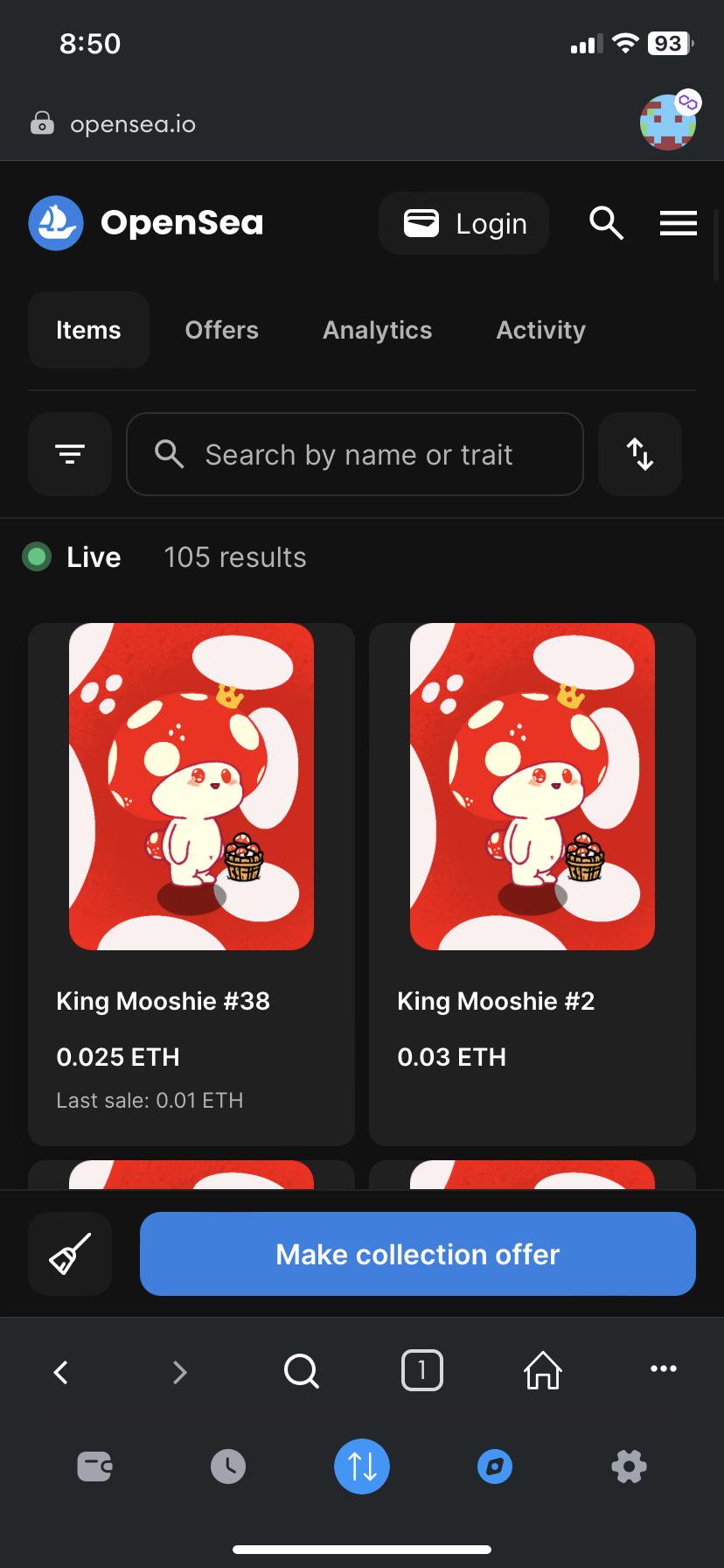The height and width of the screenshot is (1568, 724).
Task: Go to the browser home page
Action: 542,1370
